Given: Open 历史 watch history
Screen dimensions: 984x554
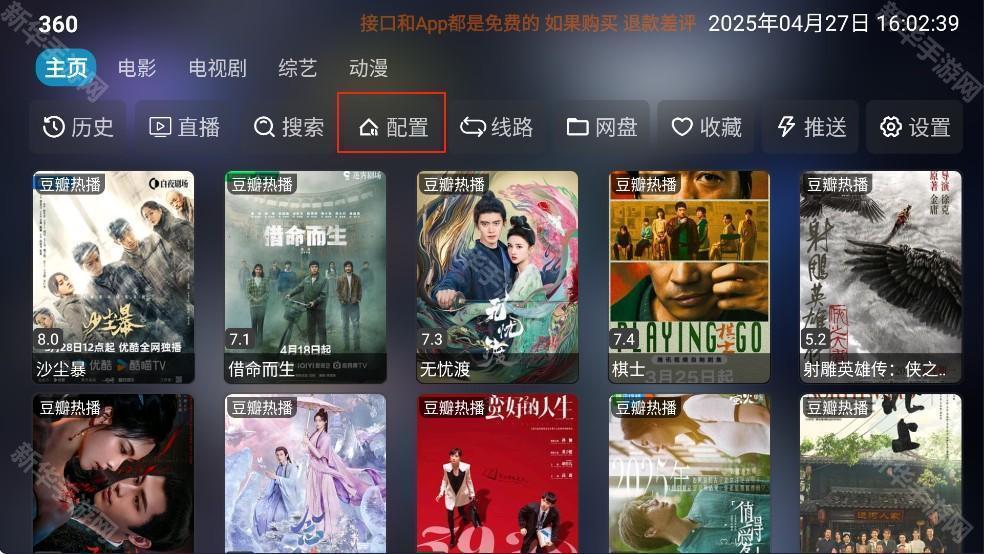Looking at the screenshot, I should coord(78,127).
